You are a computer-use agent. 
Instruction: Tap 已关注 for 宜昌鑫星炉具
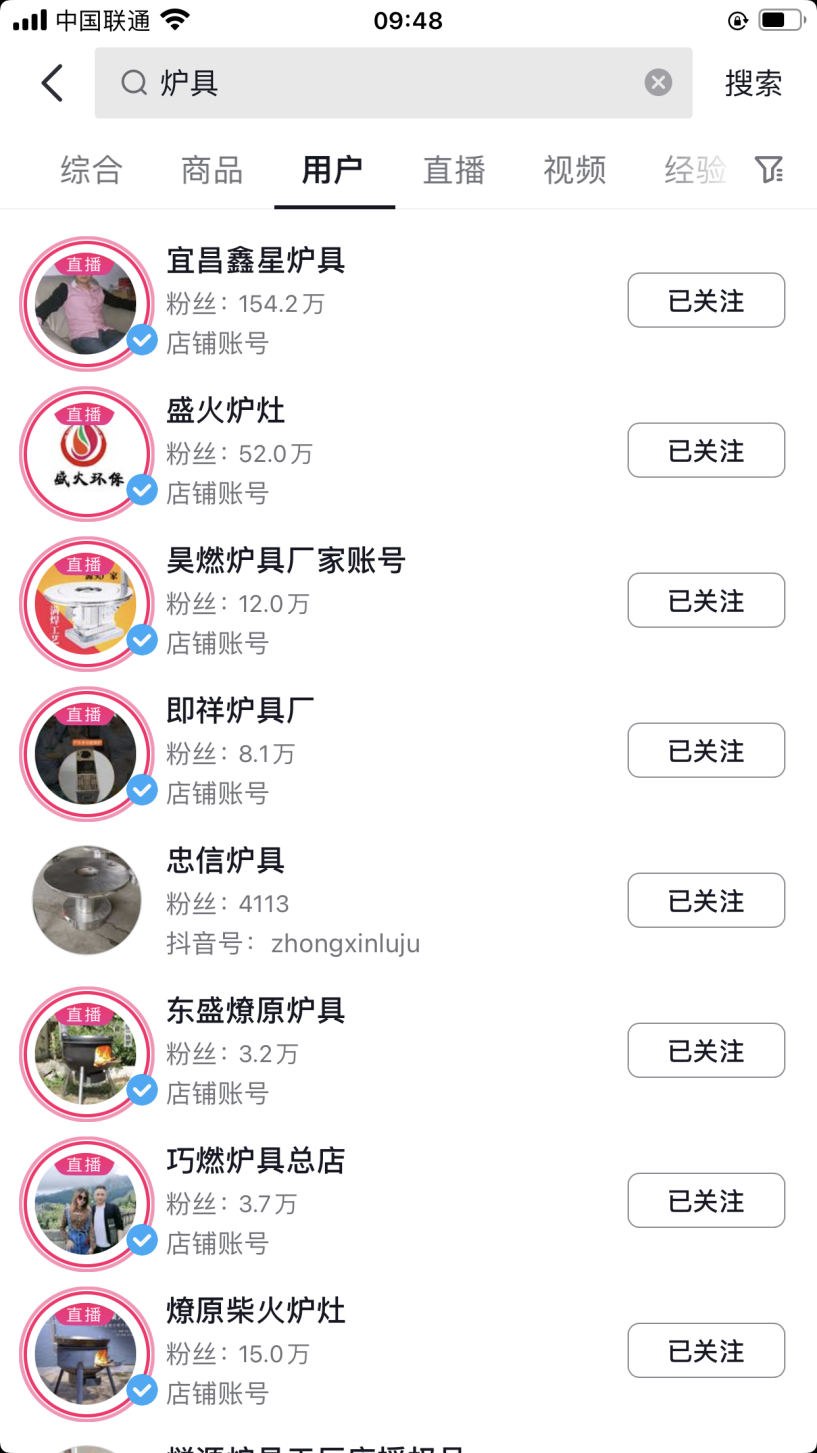point(706,301)
